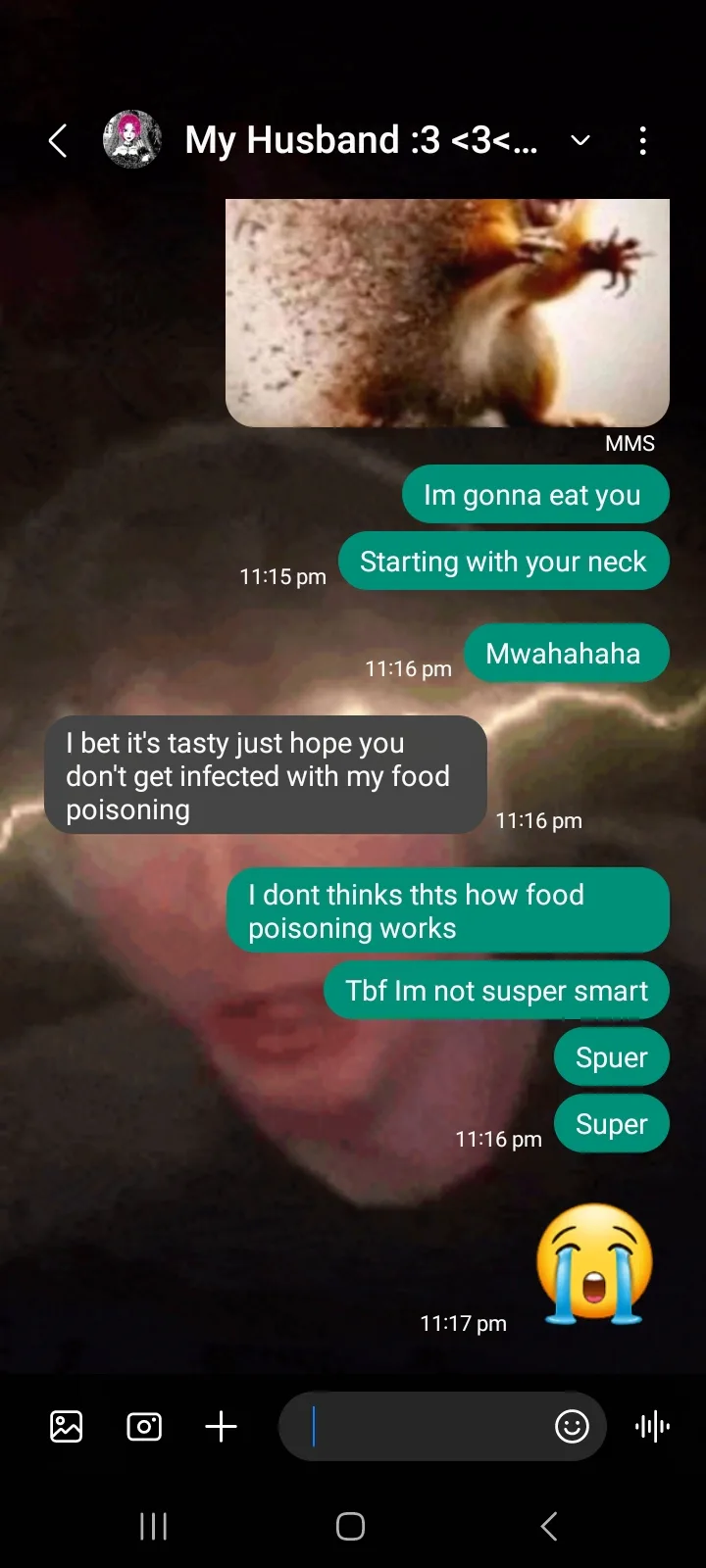Expand the conversation details chevron
Screen dimensions: 706x1568
click(x=580, y=141)
